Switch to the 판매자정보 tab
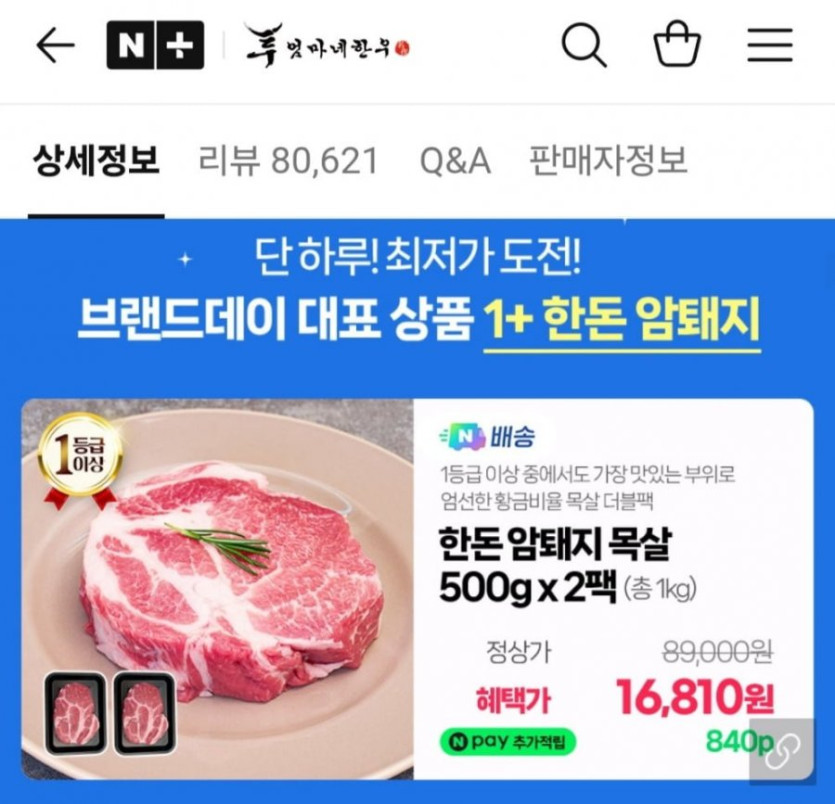 coord(608,161)
